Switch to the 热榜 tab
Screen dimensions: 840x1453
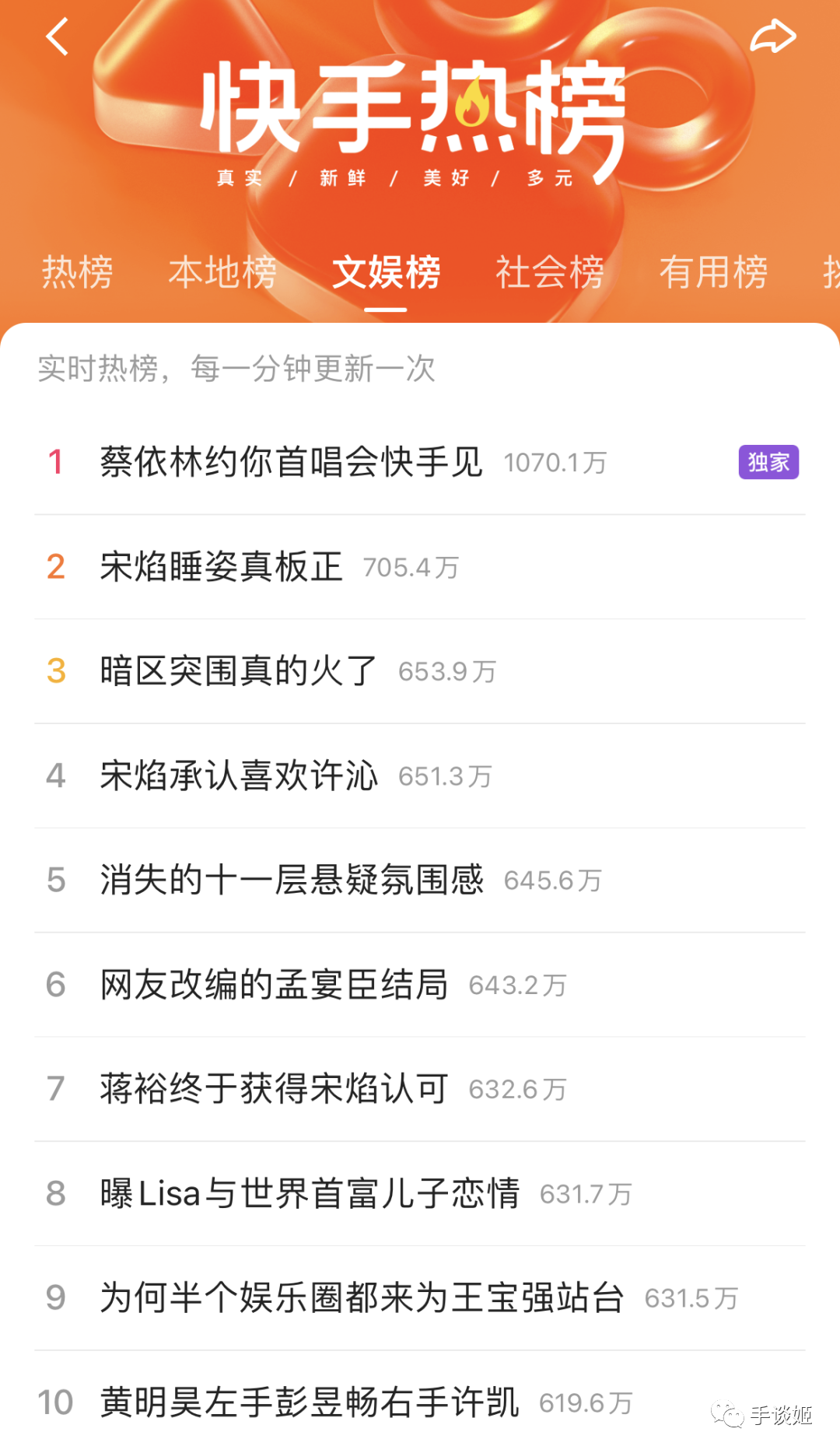(x=77, y=272)
